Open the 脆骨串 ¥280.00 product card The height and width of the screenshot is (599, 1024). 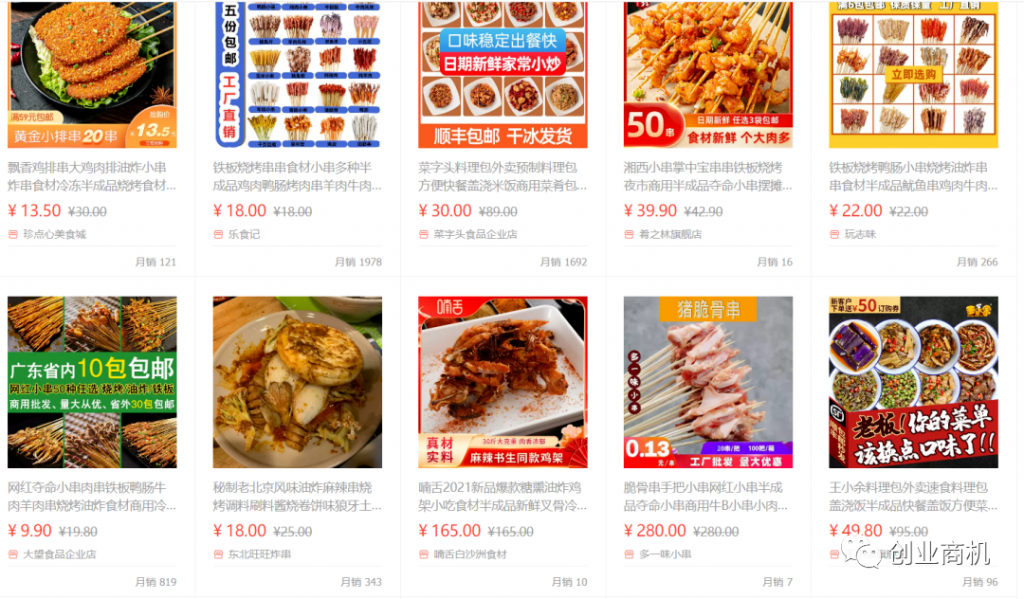[708, 381]
